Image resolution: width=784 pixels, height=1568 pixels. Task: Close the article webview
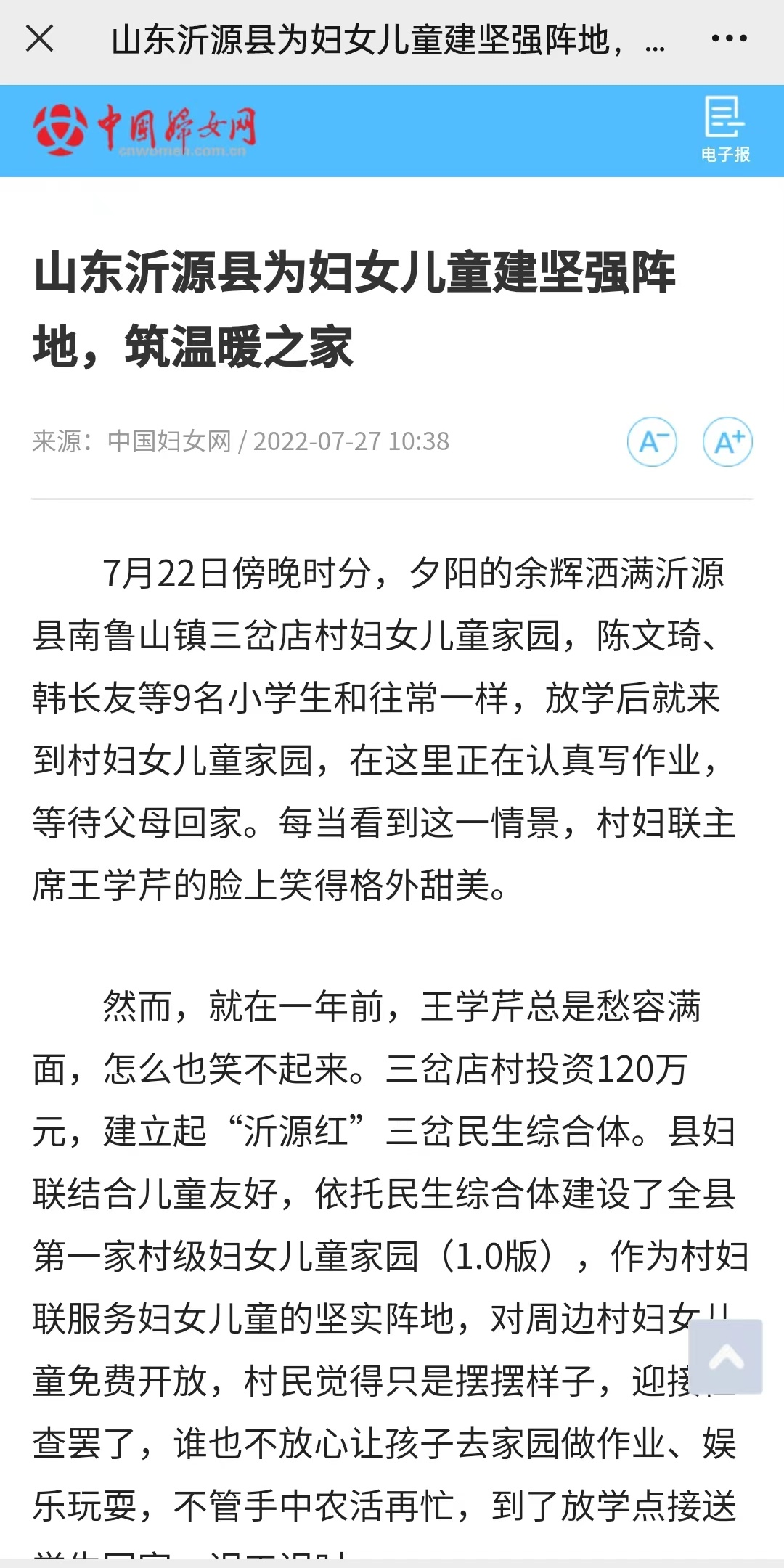pos(40,39)
